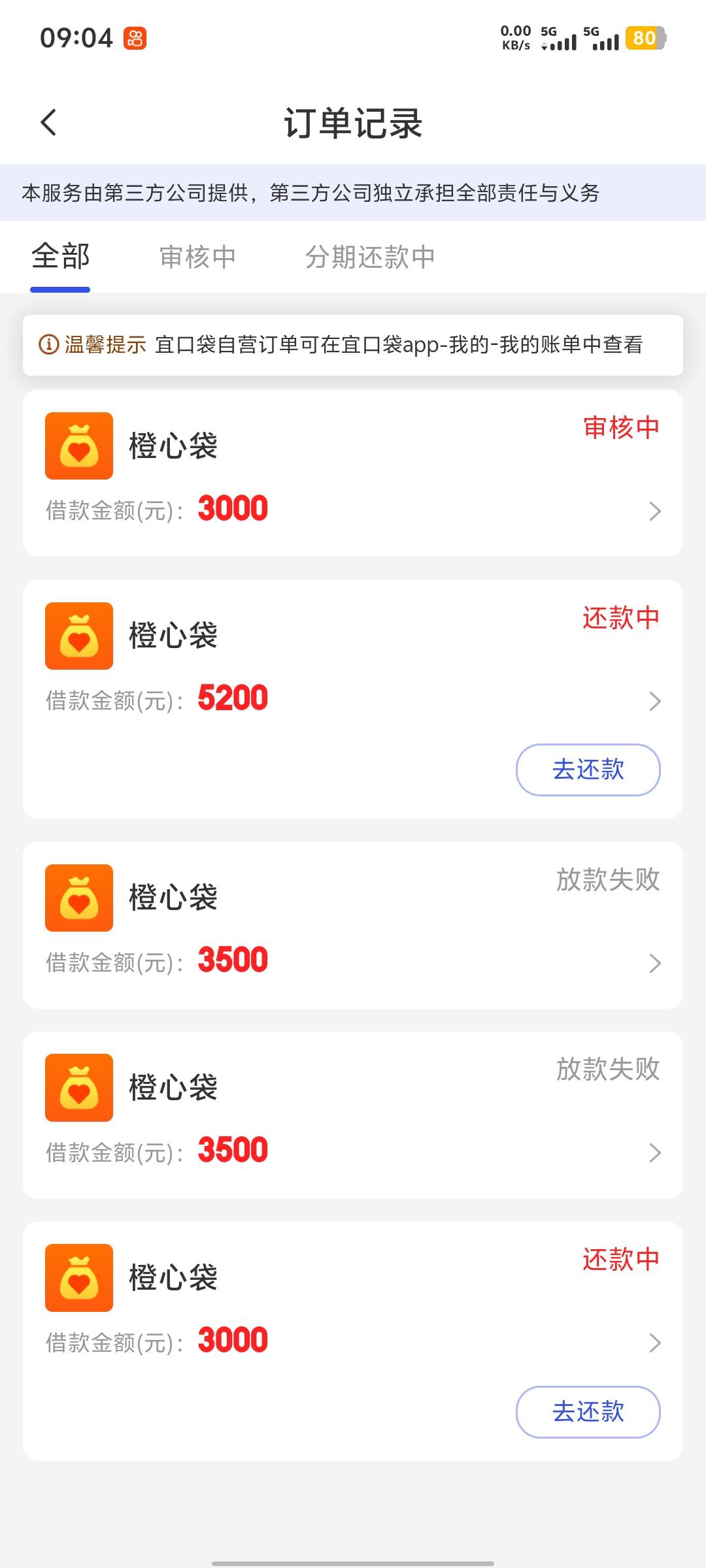Go back using the top-left arrow
Viewport: 706px width, 1568px height.
48,122
